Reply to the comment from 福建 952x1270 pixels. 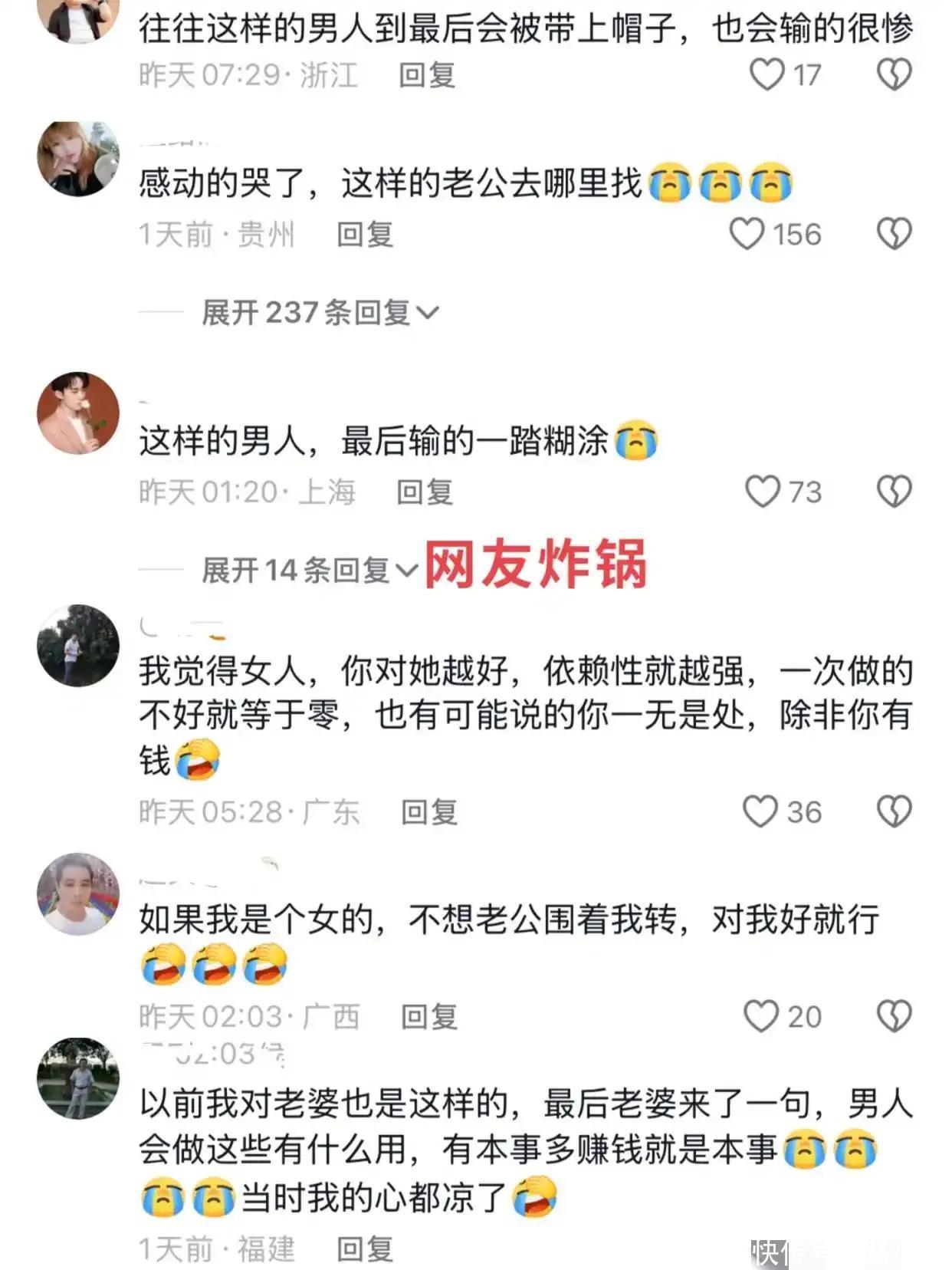coord(365,1249)
